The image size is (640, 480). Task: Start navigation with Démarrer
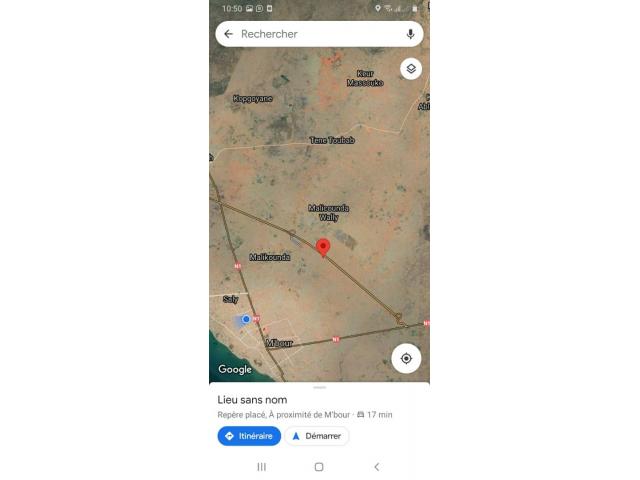(x=316, y=436)
